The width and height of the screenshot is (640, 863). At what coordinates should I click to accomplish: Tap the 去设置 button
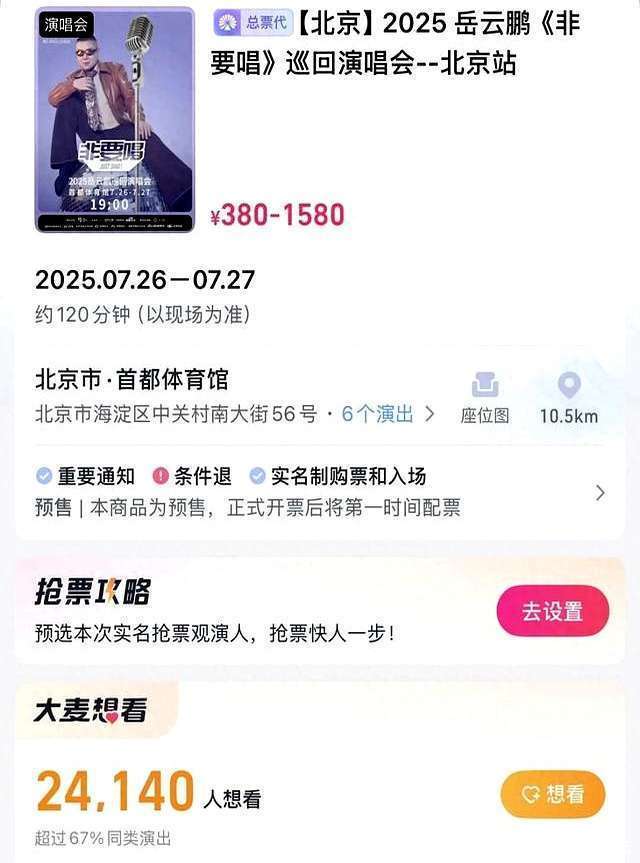[x=552, y=611]
